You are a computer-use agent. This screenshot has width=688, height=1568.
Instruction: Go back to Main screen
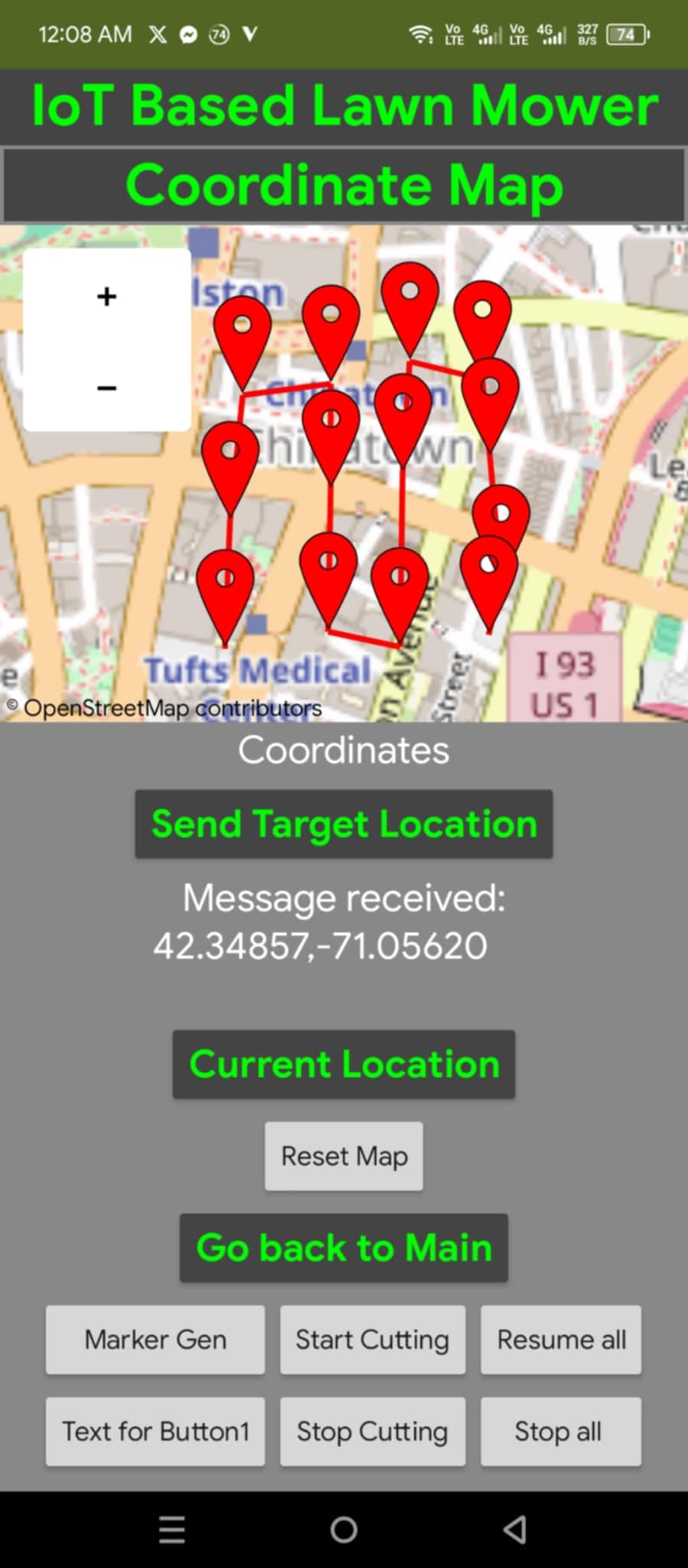coord(344,1248)
